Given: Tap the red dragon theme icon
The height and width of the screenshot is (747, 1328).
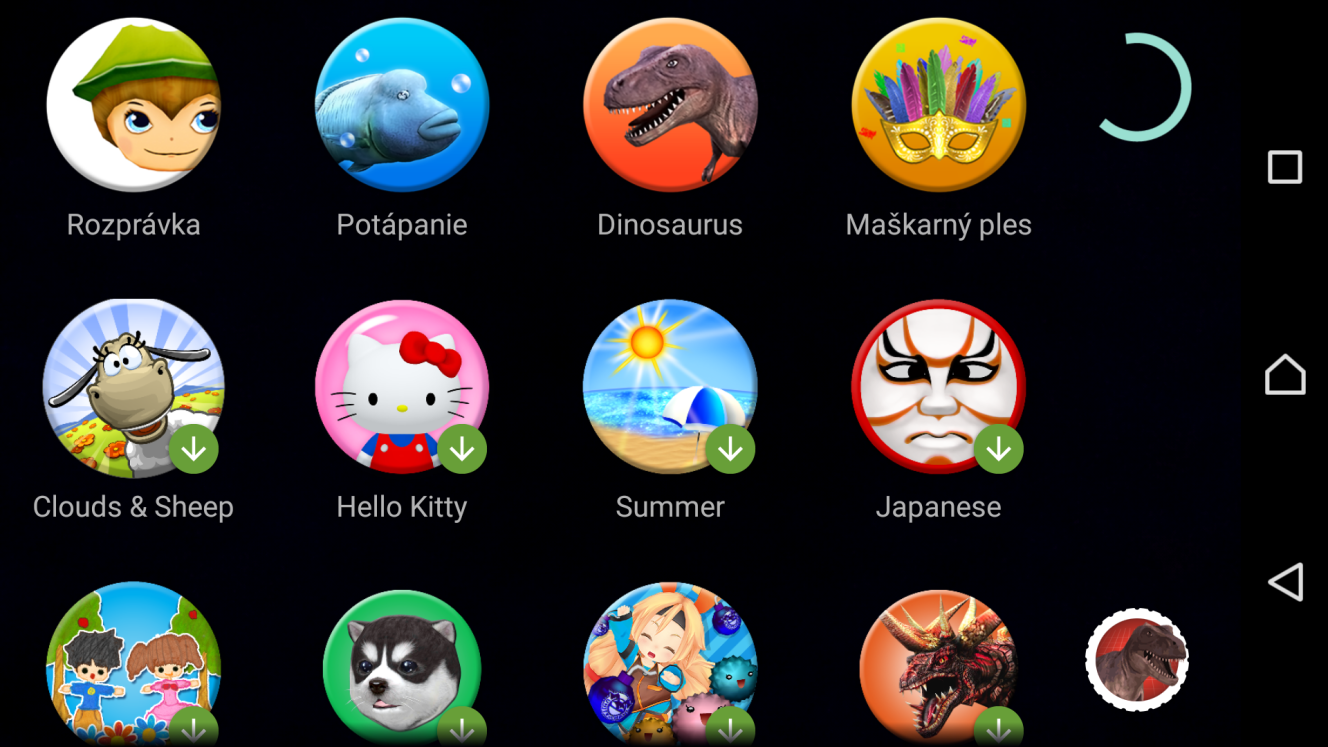Looking at the screenshot, I should pyautogui.click(x=938, y=665).
